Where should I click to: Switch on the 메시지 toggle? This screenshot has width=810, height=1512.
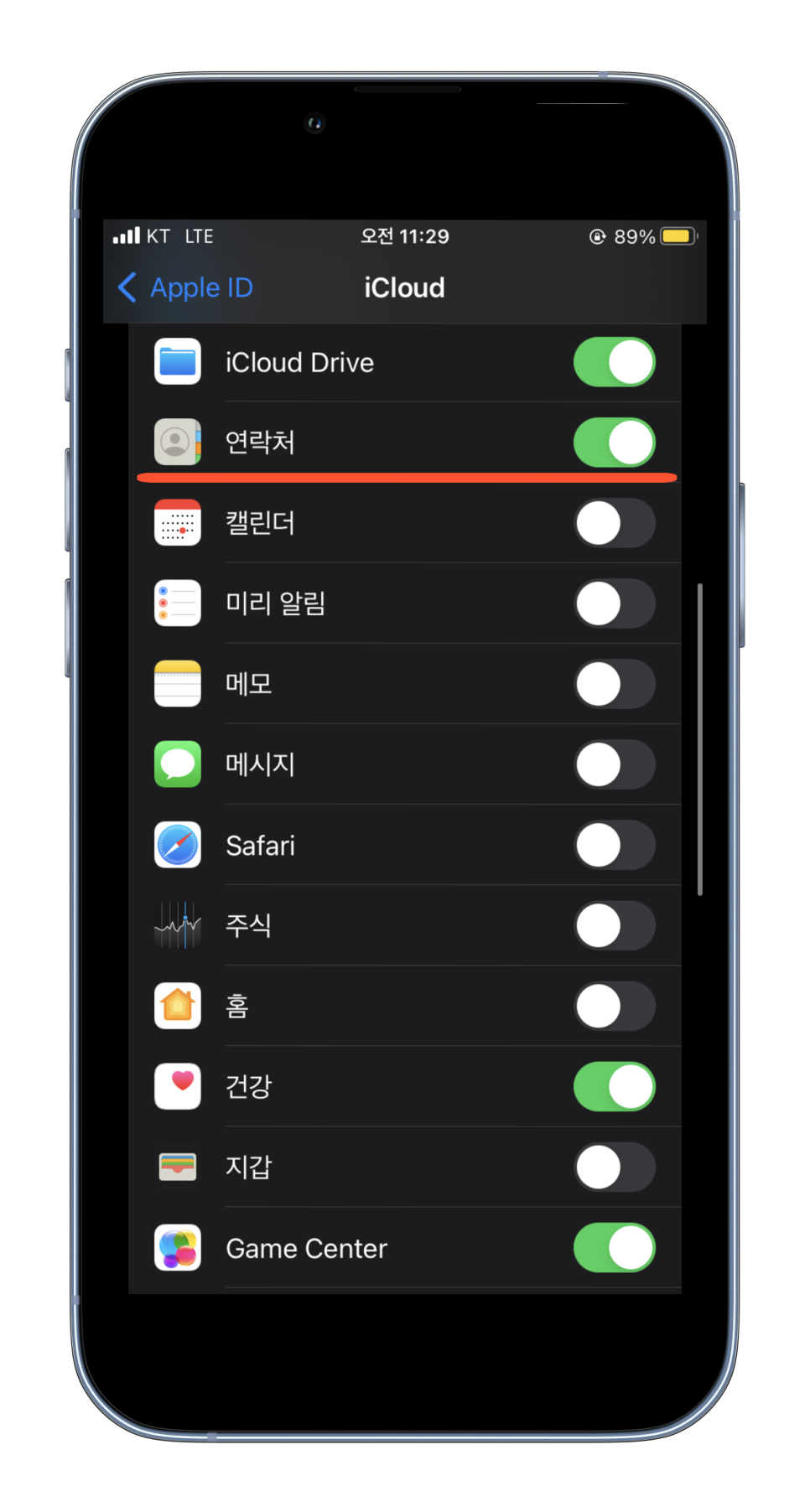[x=615, y=764]
